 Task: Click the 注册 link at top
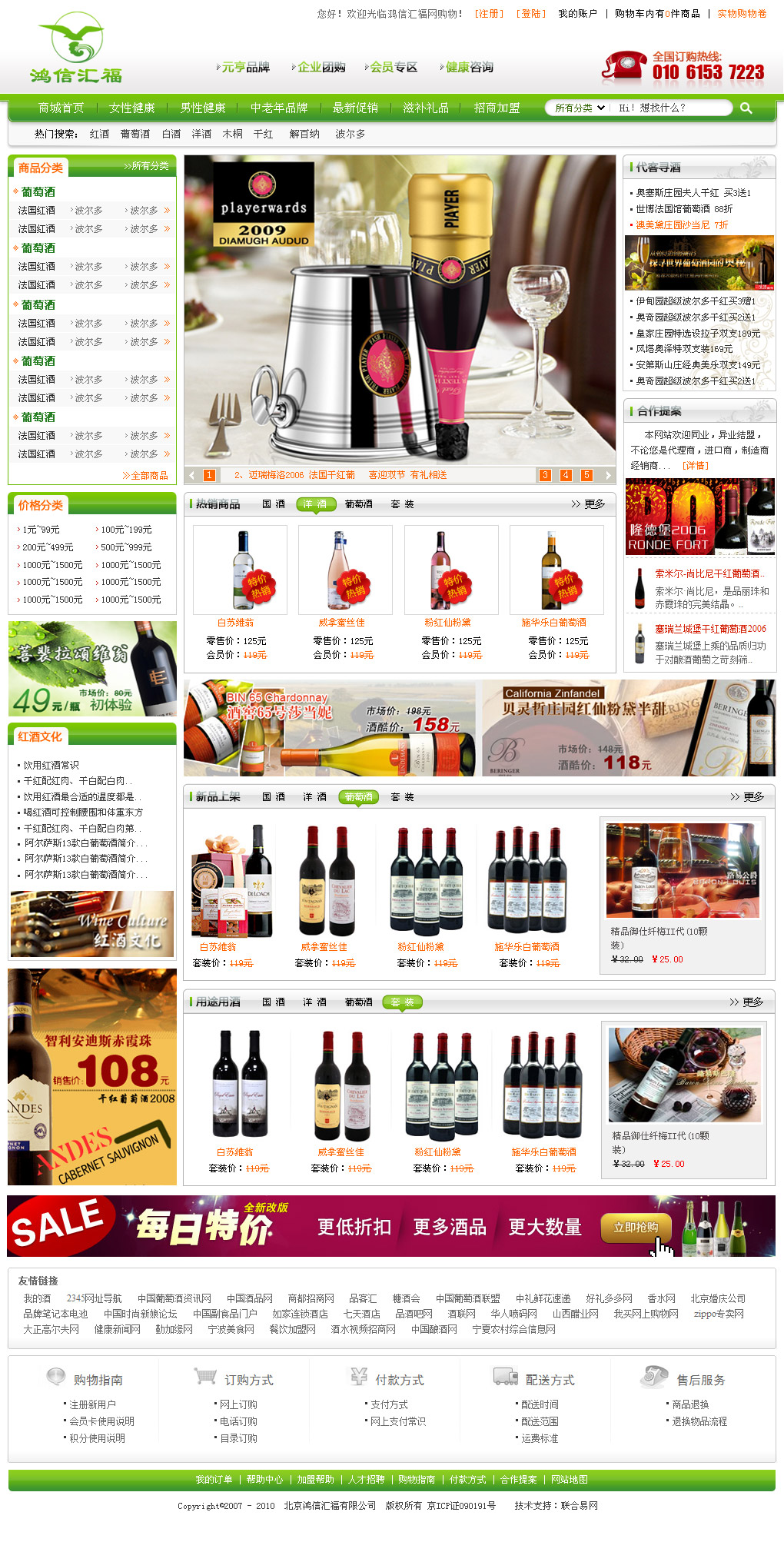489,14
